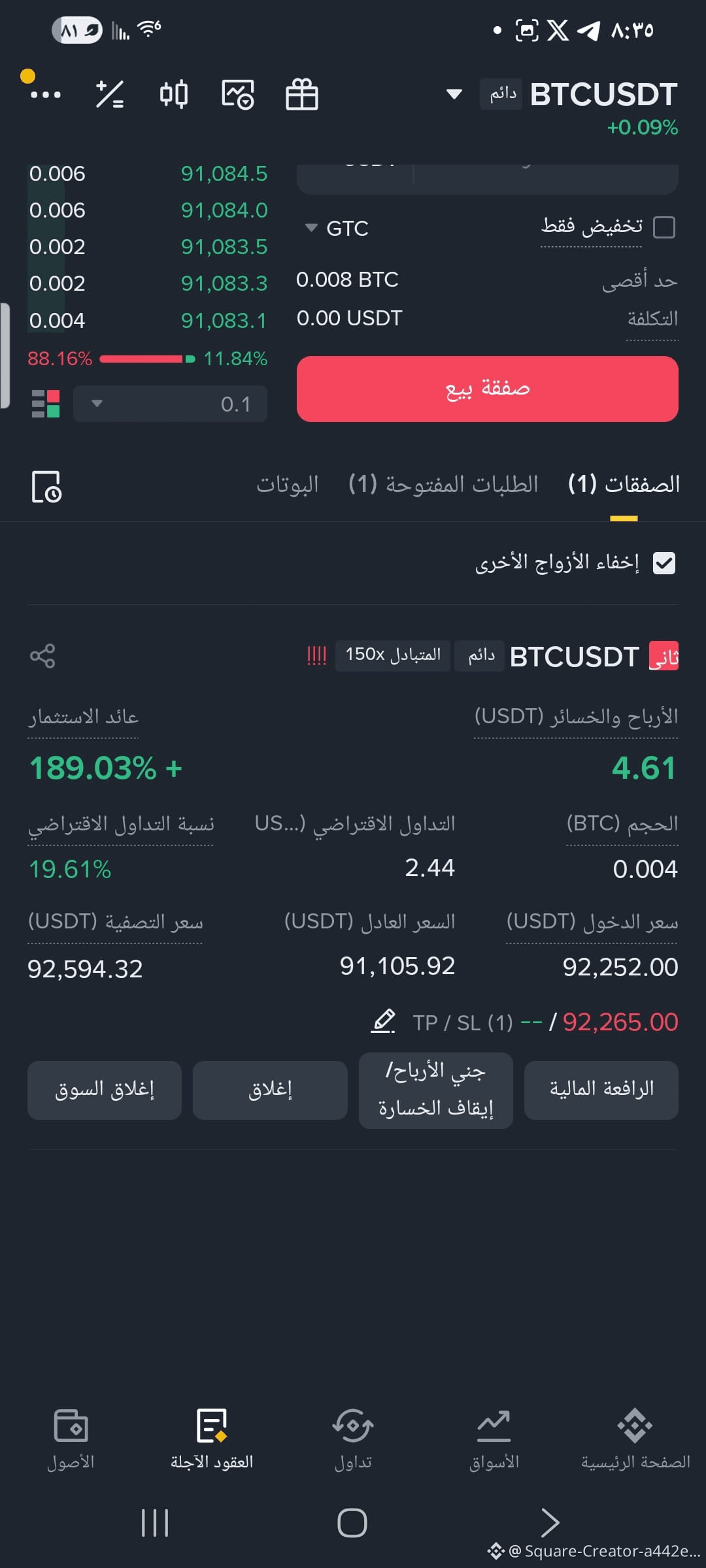Open the 0.1 price precision dropdown
Screen dimensions: 706x1568
pos(170,403)
